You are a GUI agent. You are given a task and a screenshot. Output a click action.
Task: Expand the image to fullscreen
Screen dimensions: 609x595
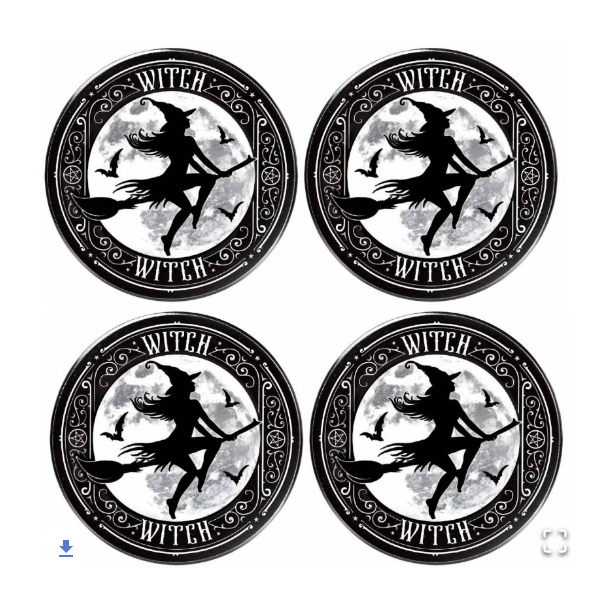pyautogui.click(x=554, y=541)
